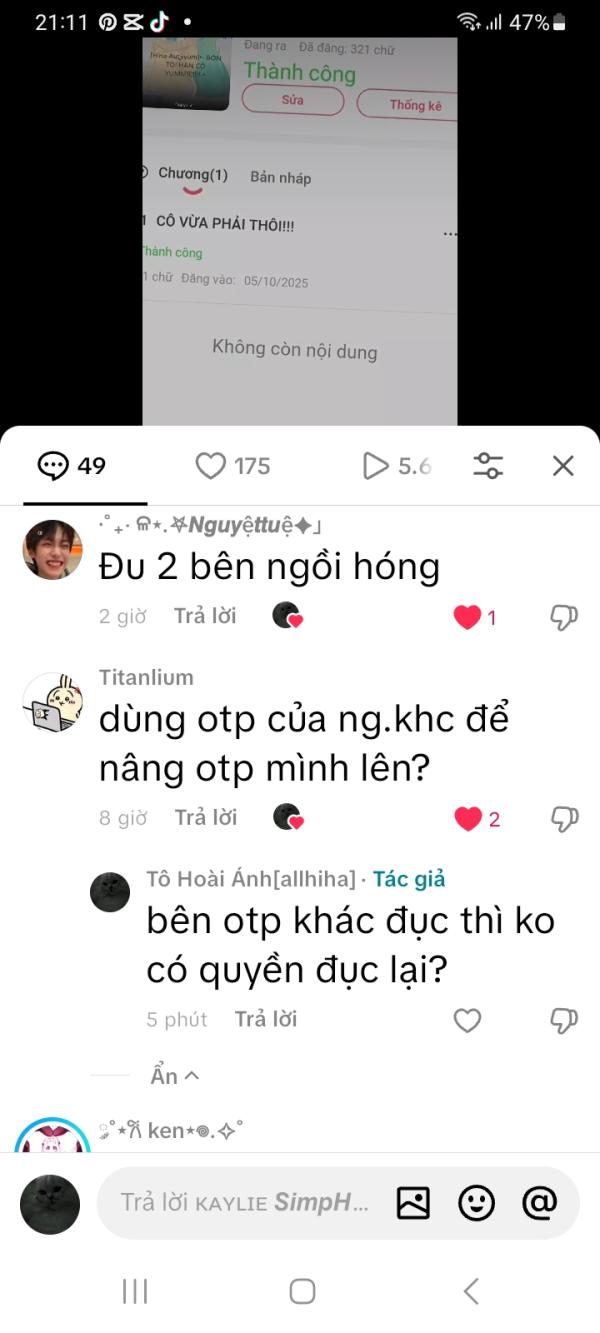The image size is (600, 1333).
Task: Close the comments panel
Action: coord(563,466)
